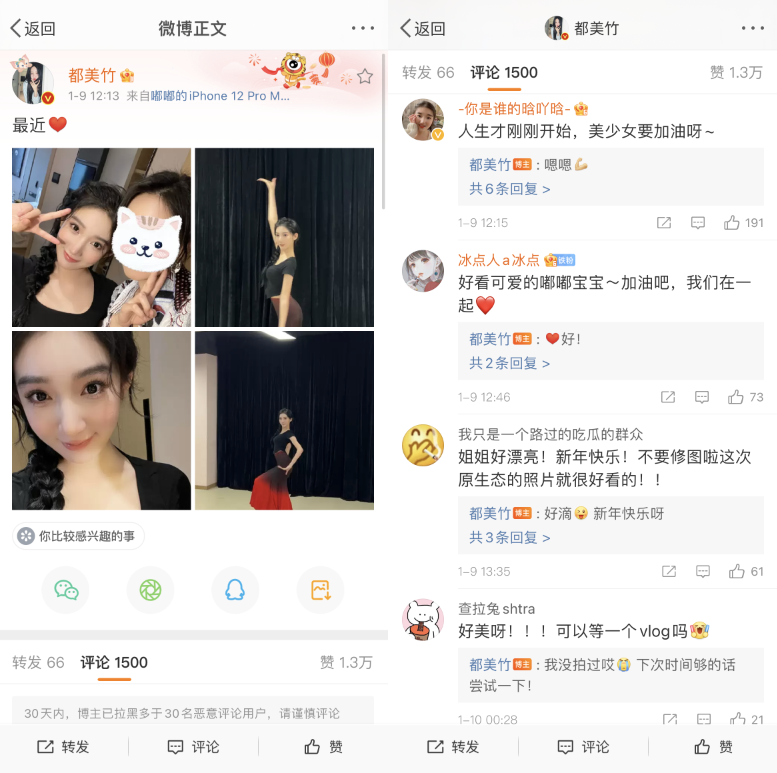This screenshot has height=773, width=777.
Task: Save the post as an image
Action: tap(320, 590)
